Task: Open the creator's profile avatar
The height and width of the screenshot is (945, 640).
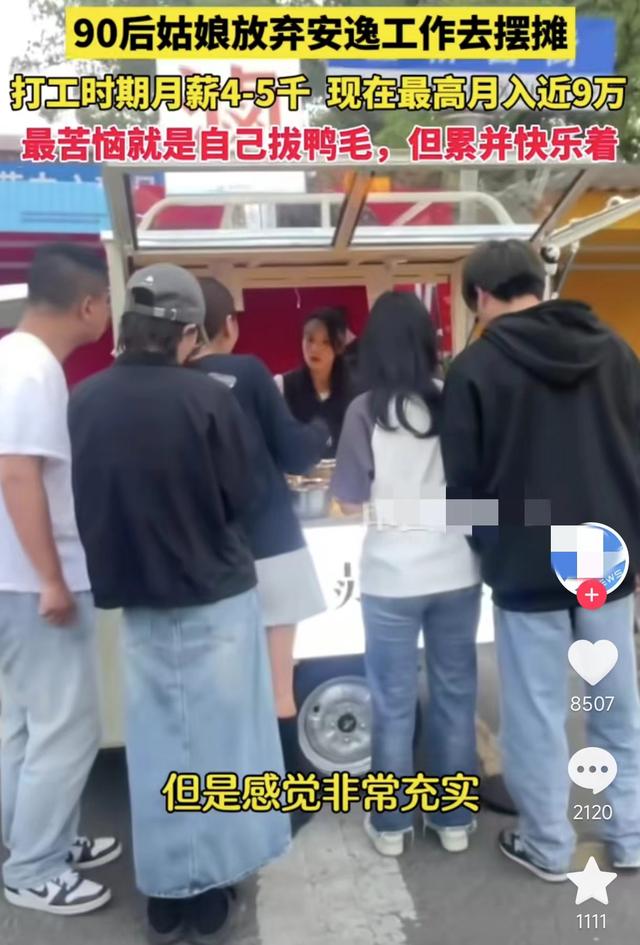Action: 590,557
